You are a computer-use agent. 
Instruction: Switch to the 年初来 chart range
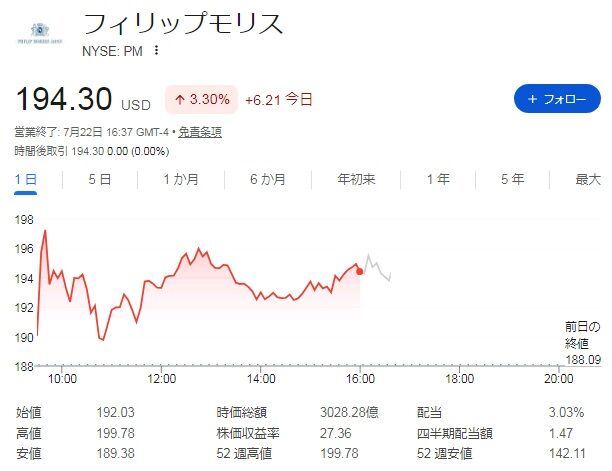356,180
